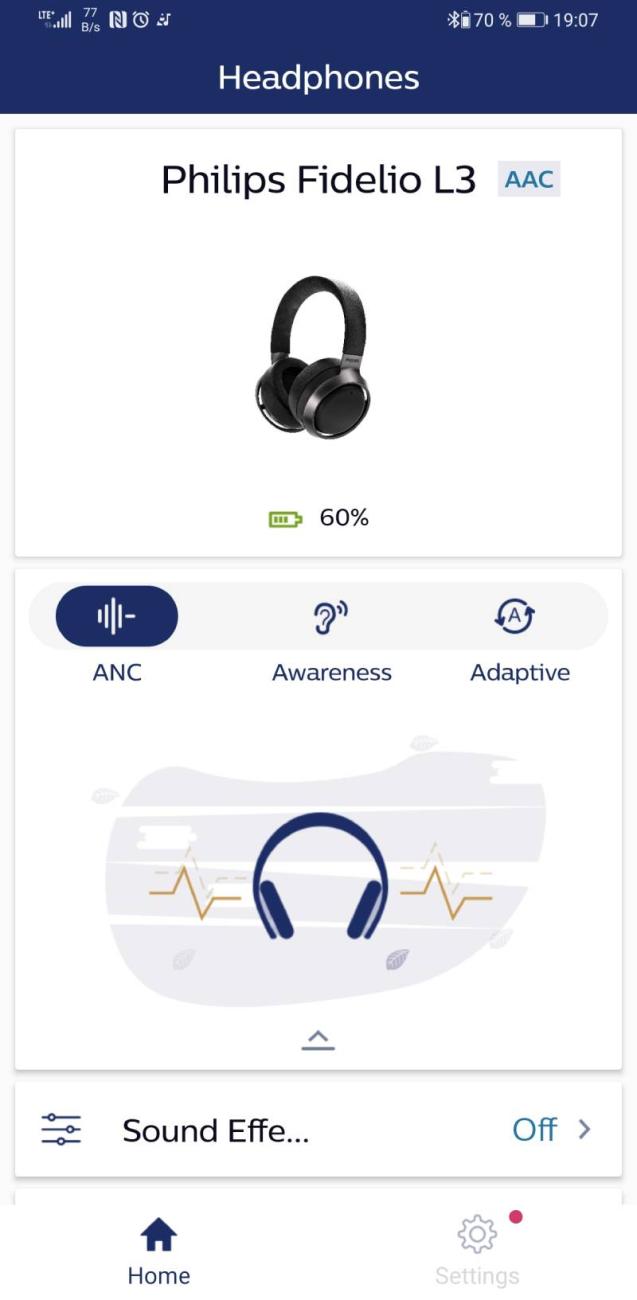Expand the noise control panel arrow
The width and height of the screenshot is (637, 1300).
coord(318,1041)
